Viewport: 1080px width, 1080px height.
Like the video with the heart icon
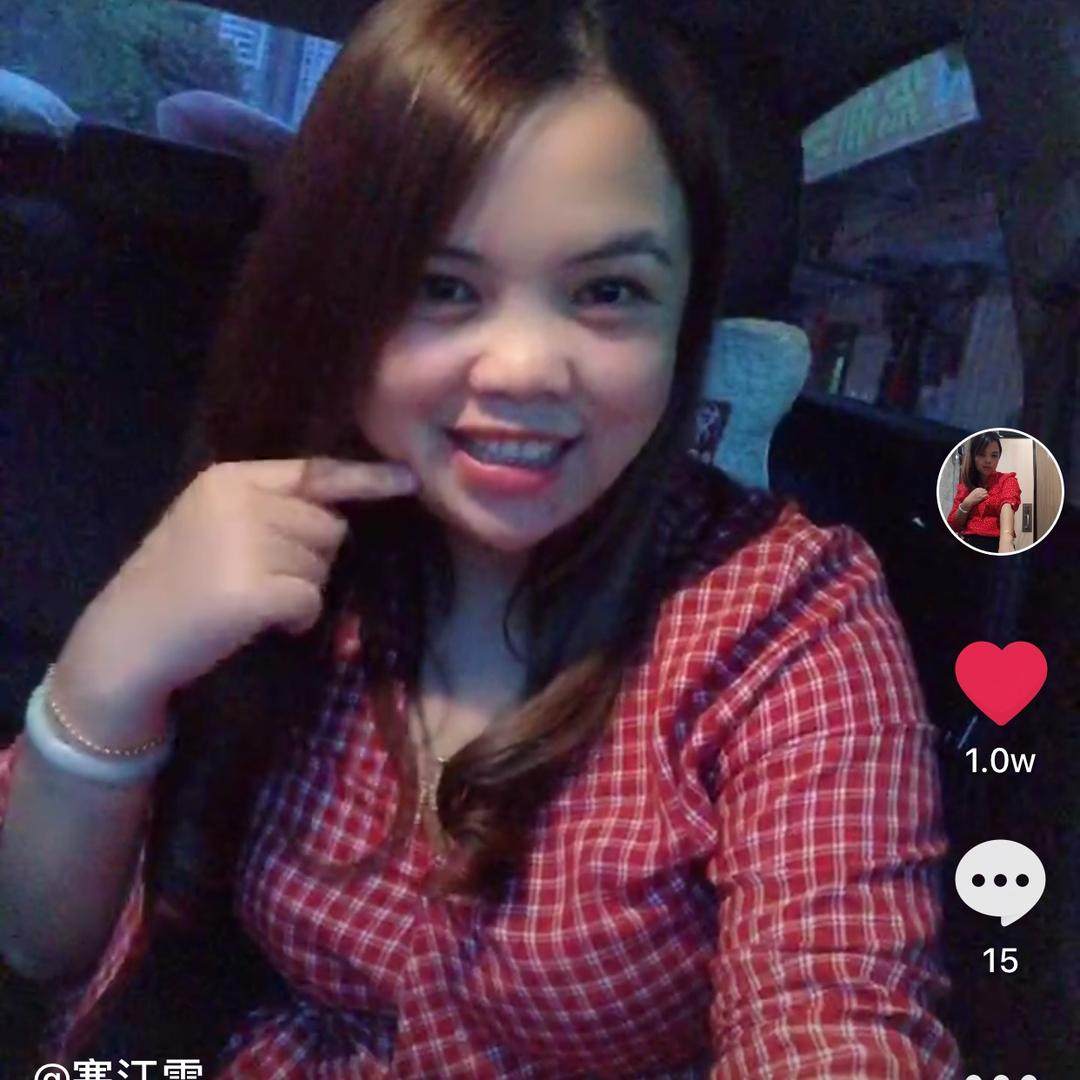pos(1000,682)
